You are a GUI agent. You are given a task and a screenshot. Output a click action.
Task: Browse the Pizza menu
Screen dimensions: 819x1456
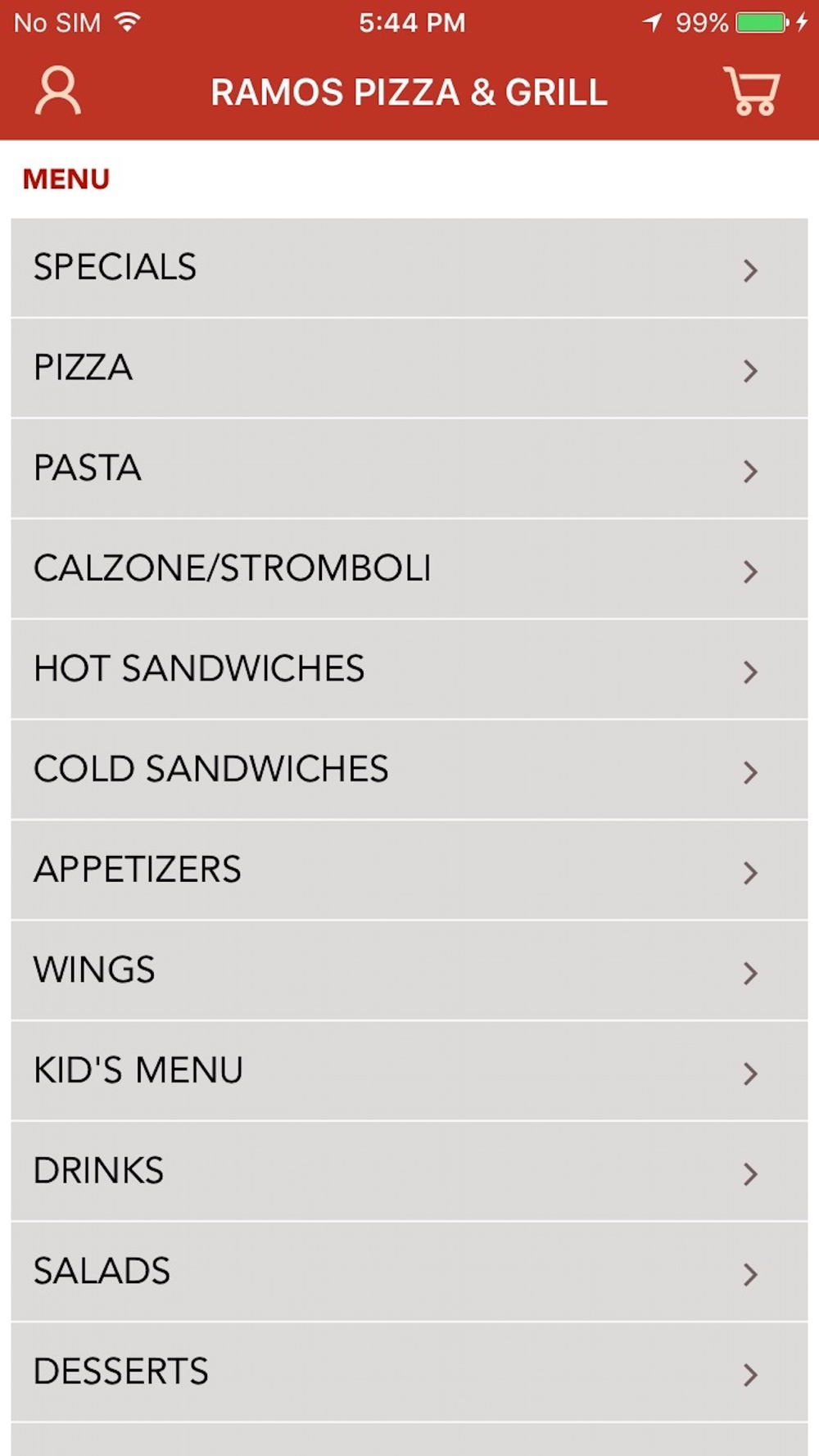point(409,369)
